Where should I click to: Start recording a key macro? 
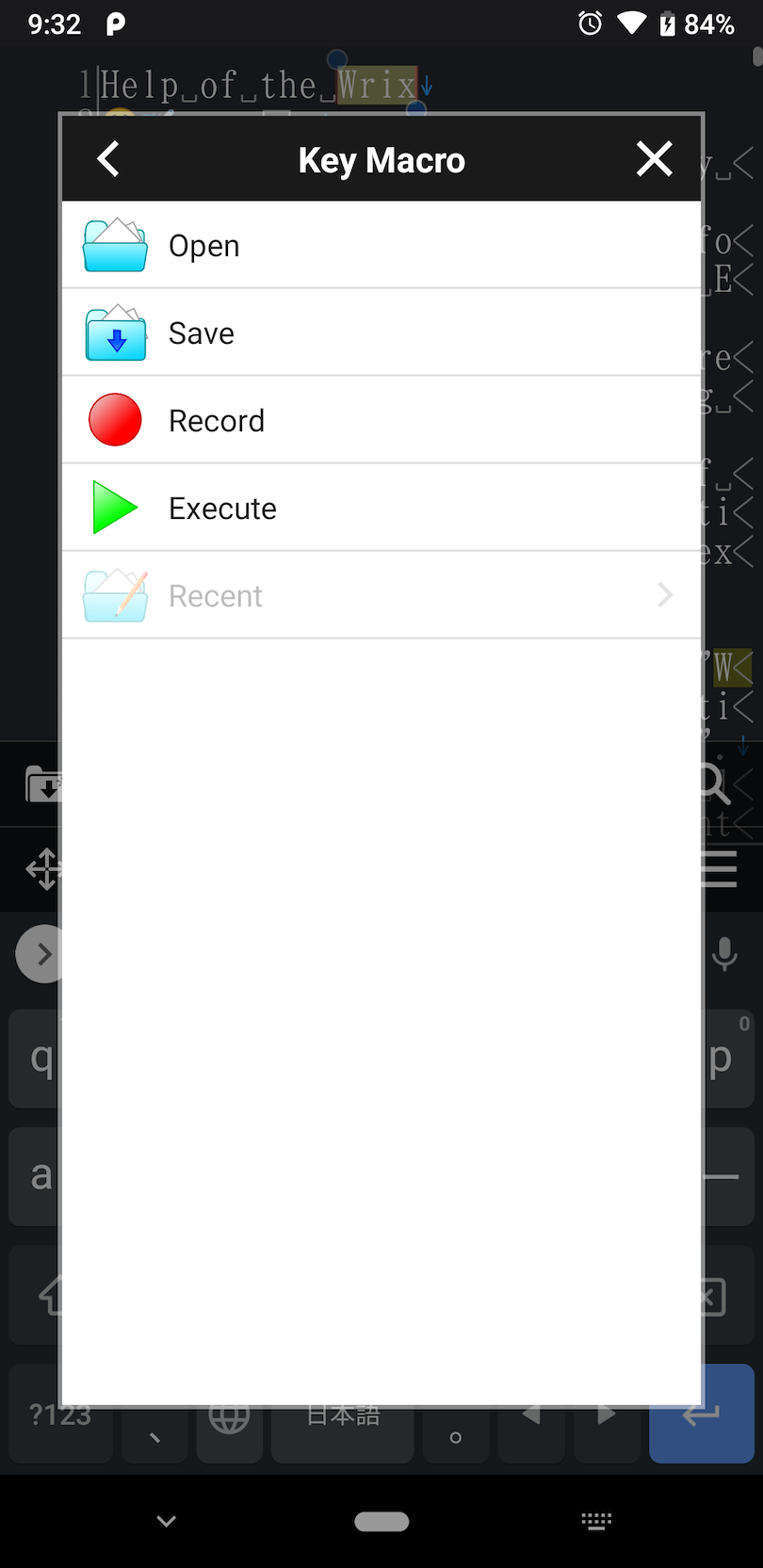[x=381, y=420]
